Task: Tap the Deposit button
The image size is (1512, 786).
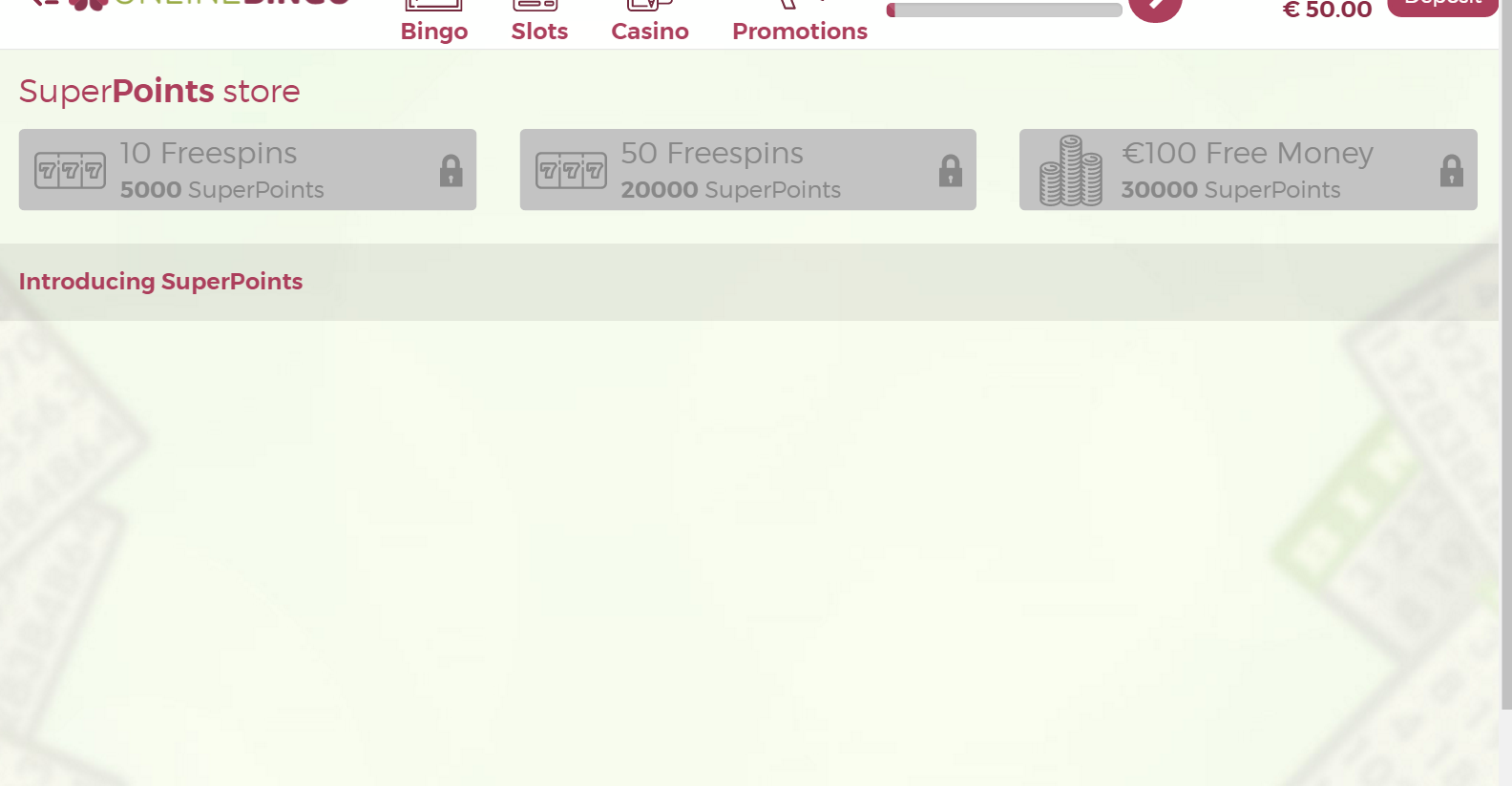Action: point(1442,5)
